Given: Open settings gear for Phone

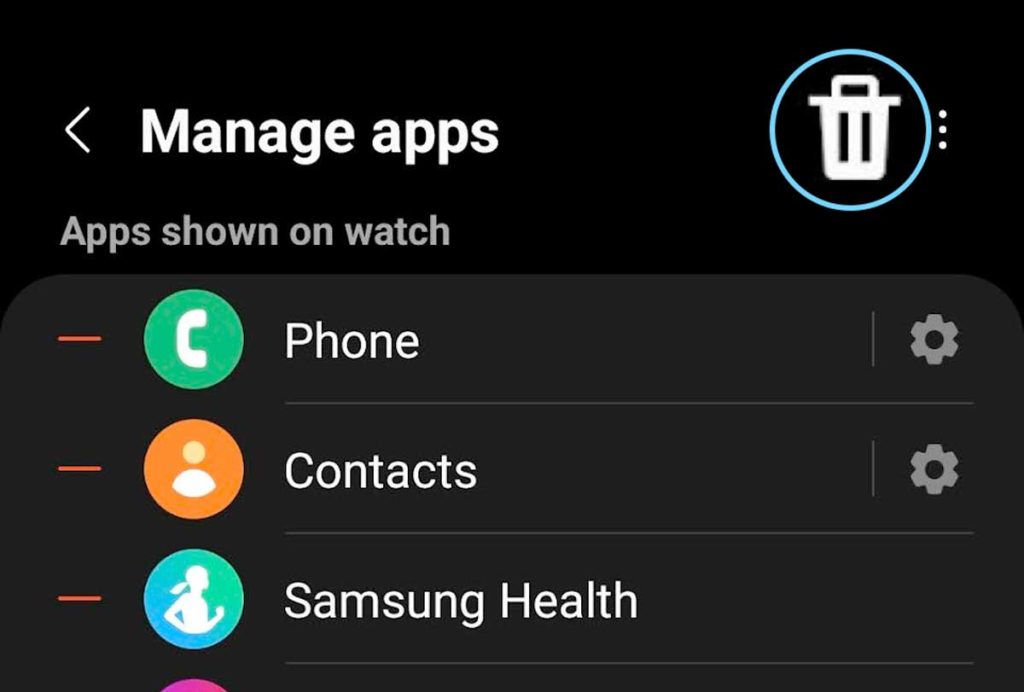Looking at the screenshot, I should 934,340.
